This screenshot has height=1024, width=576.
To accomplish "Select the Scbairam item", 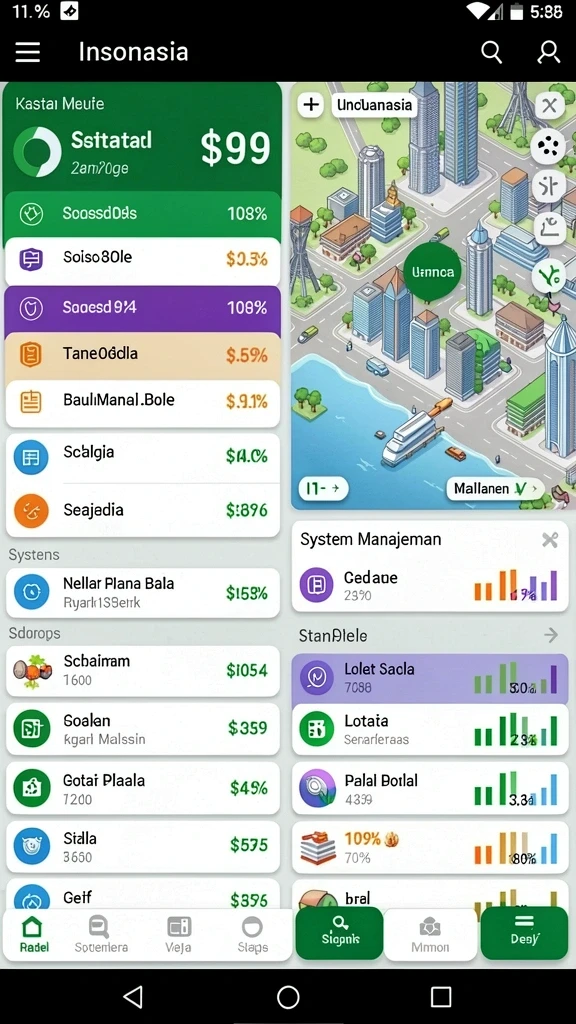I will tap(143, 671).
